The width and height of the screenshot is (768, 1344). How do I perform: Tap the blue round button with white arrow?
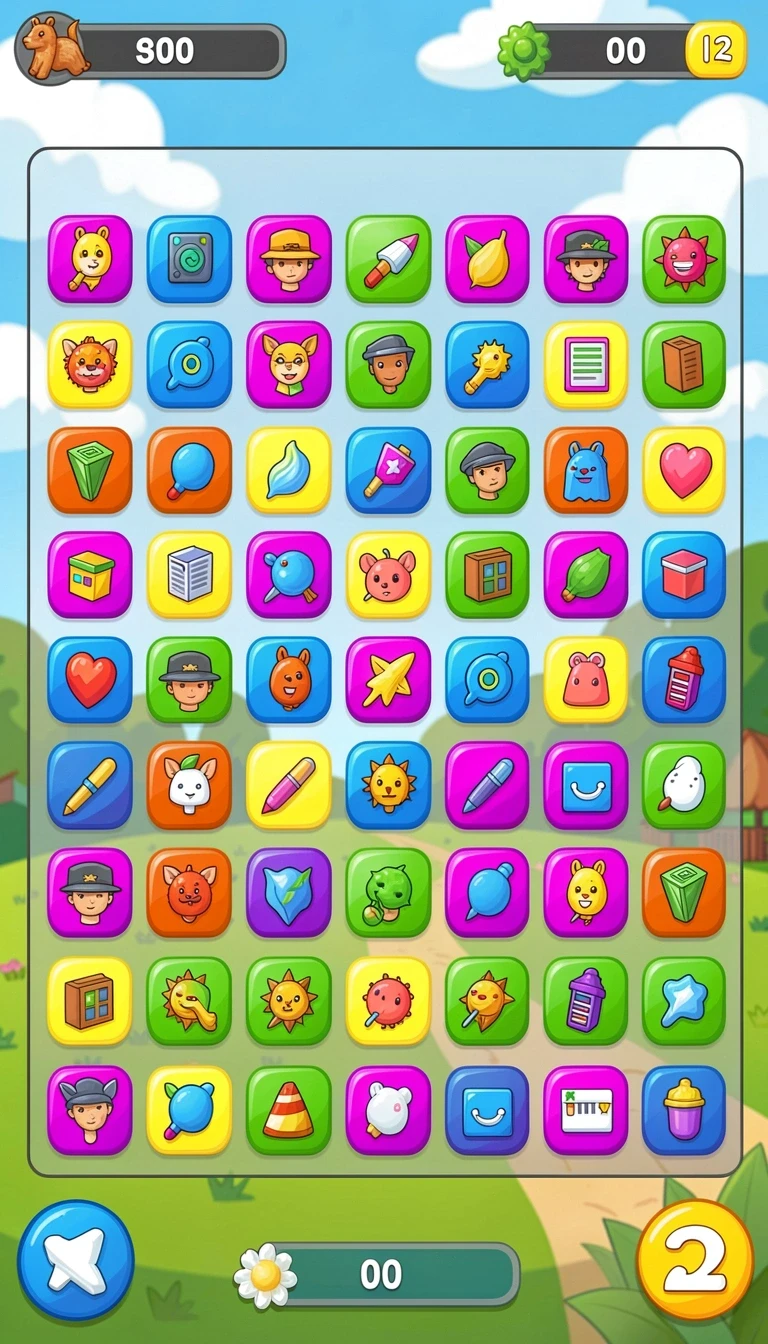[76, 1260]
